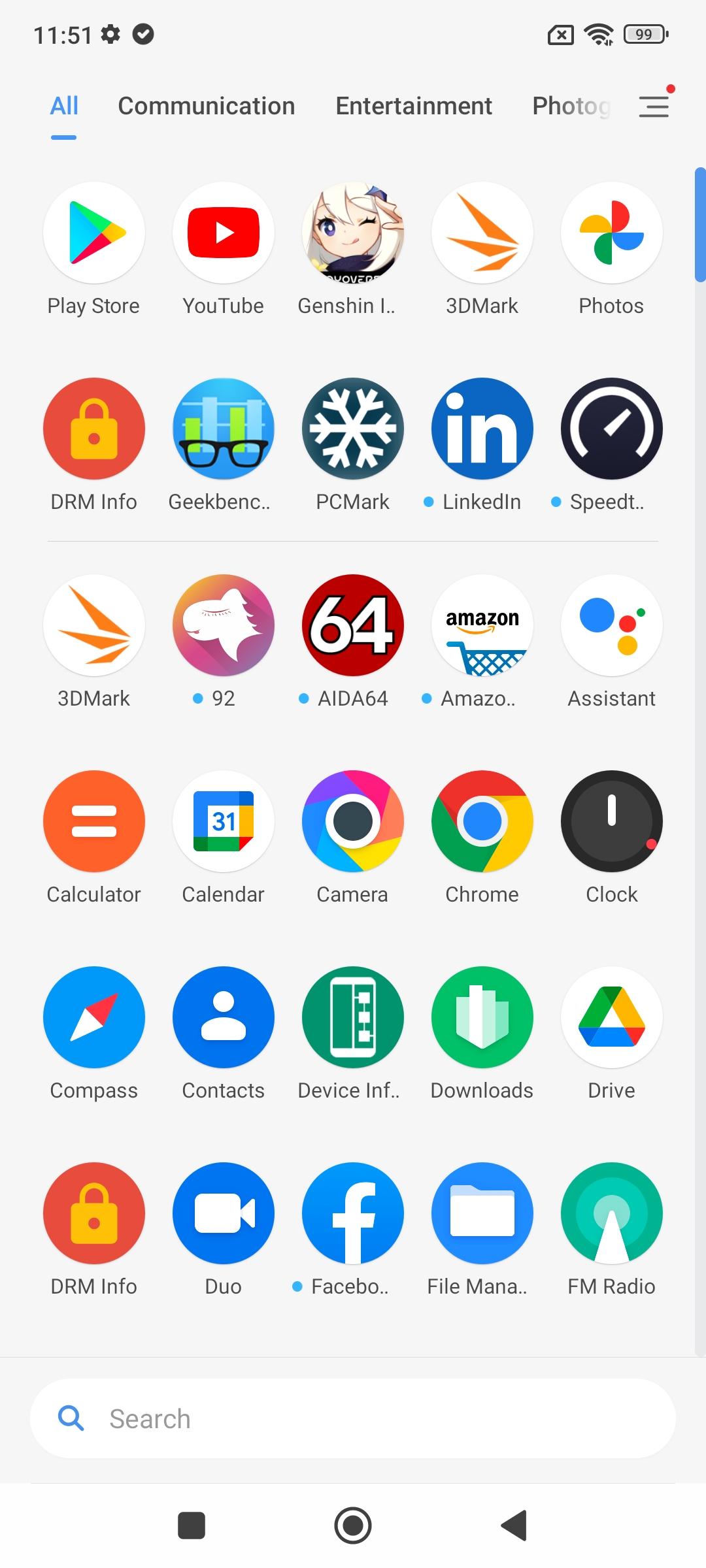The image size is (706, 1568).
Task: Switch to the Entertainment tab
Action: 413,106
